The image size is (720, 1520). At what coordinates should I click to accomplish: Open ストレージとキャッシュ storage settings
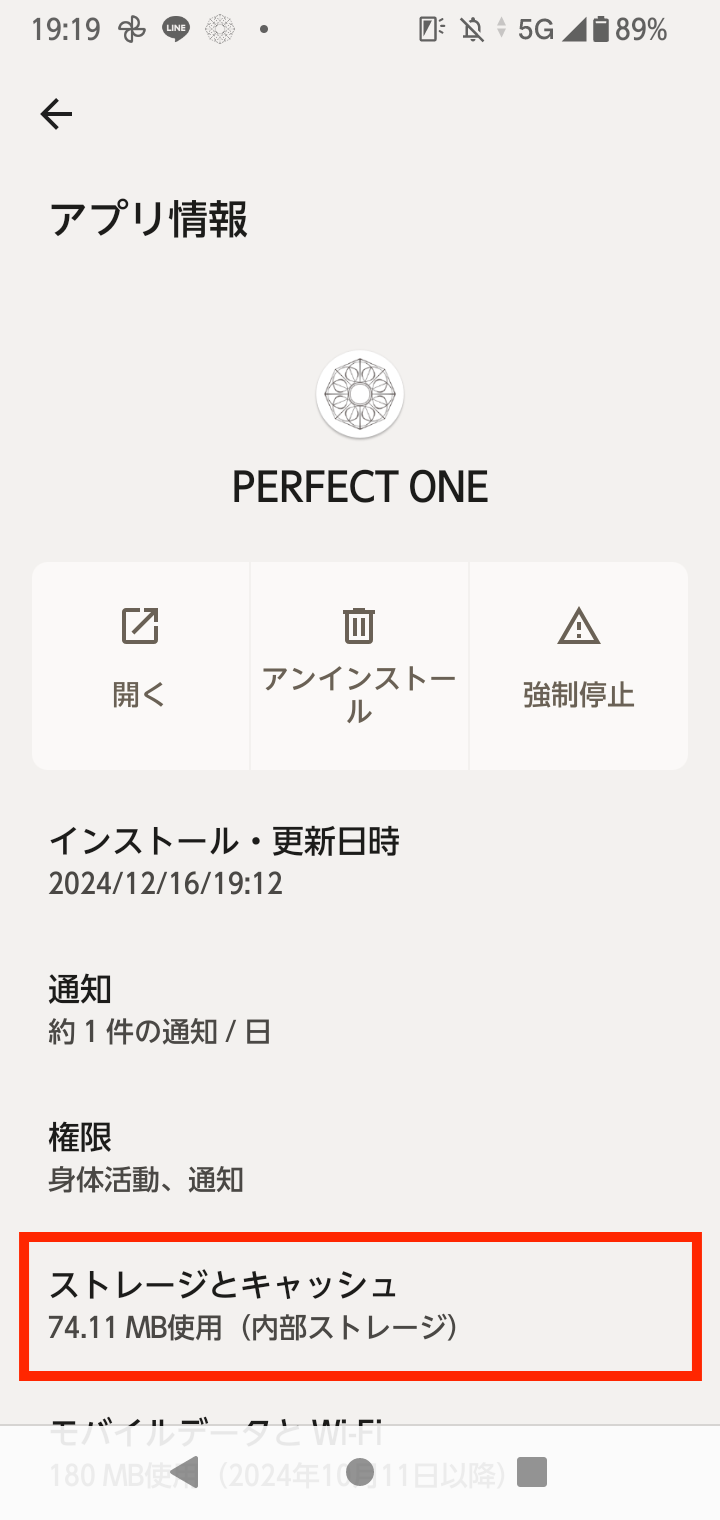coord(360,1306)
